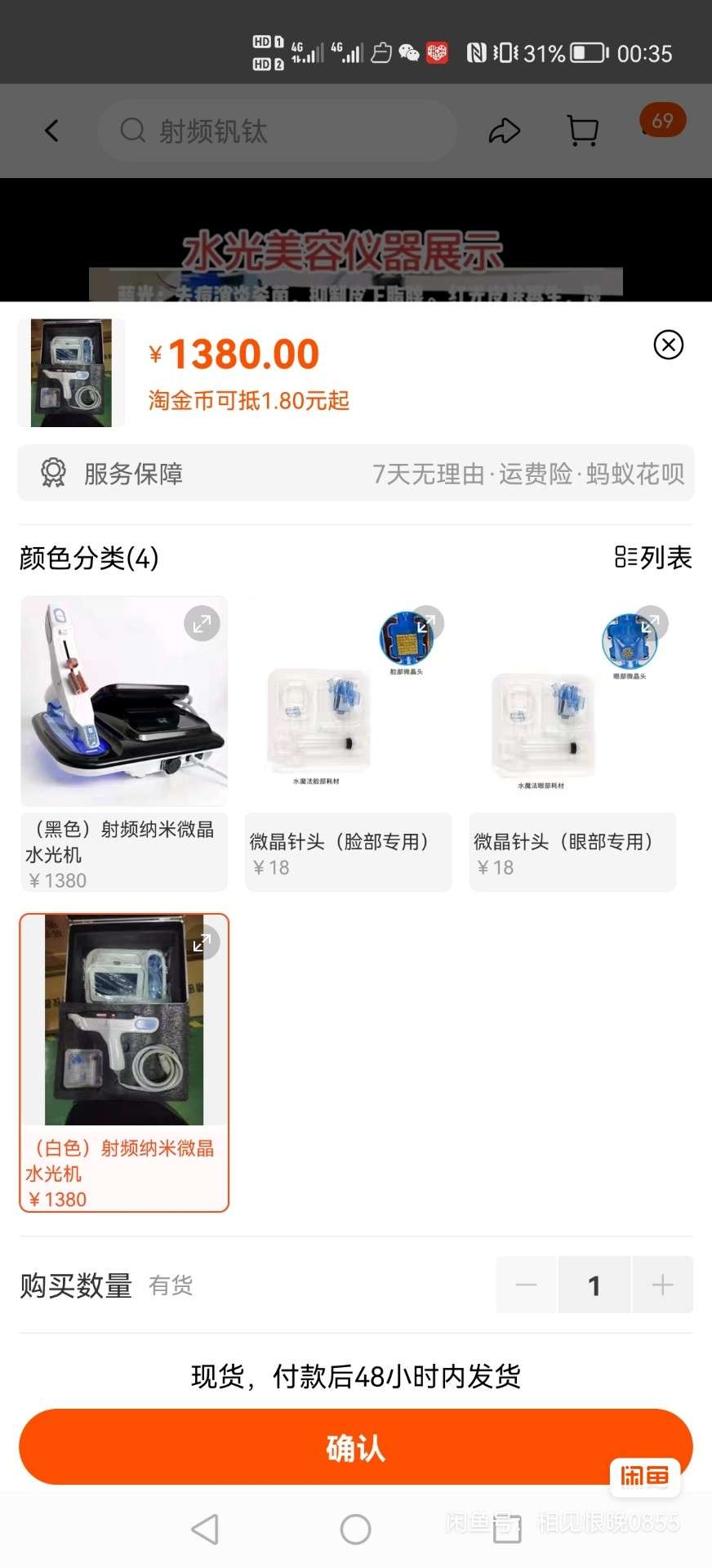Increase purchase quantity by one
This screenshot has width=712, height=1568.
[x=662, y=1285]
